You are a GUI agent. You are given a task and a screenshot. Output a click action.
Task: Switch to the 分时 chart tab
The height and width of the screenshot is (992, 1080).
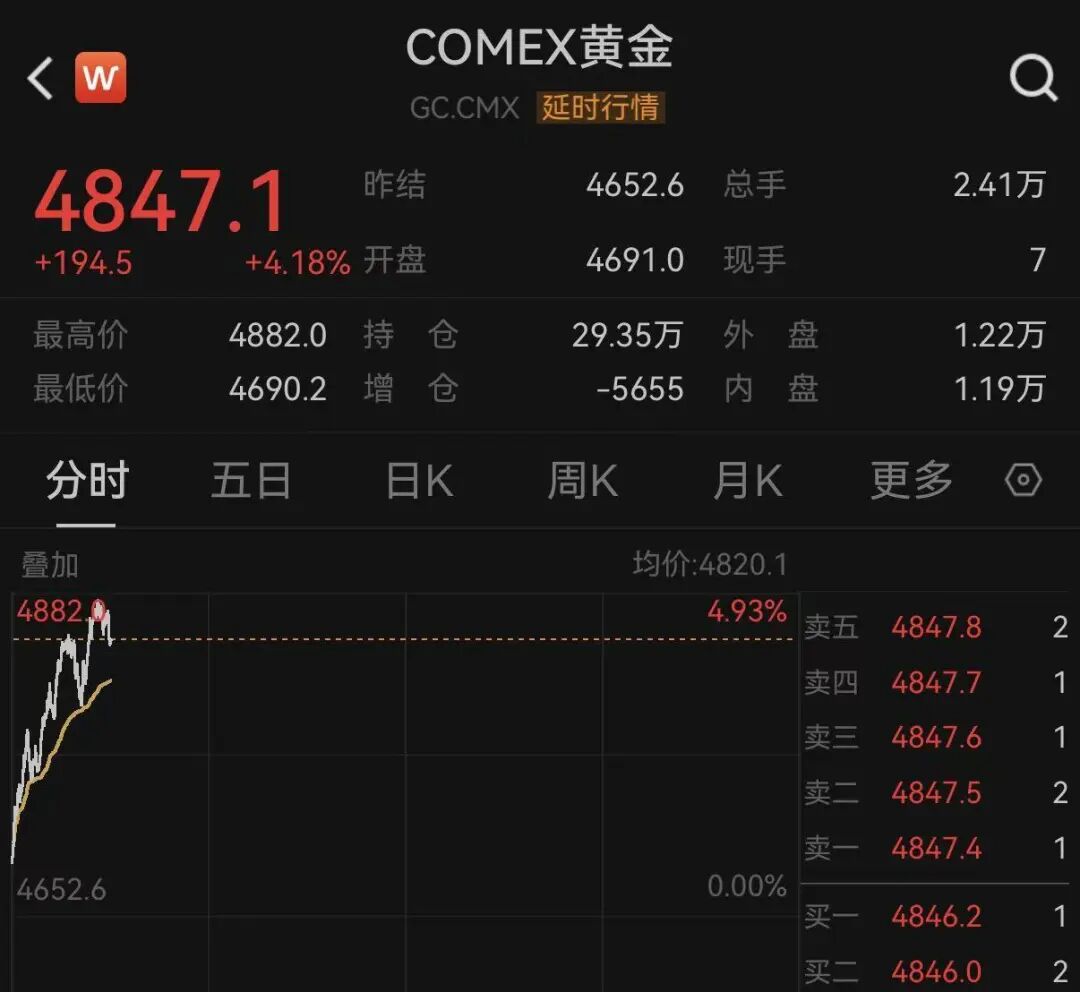(87, 482)
